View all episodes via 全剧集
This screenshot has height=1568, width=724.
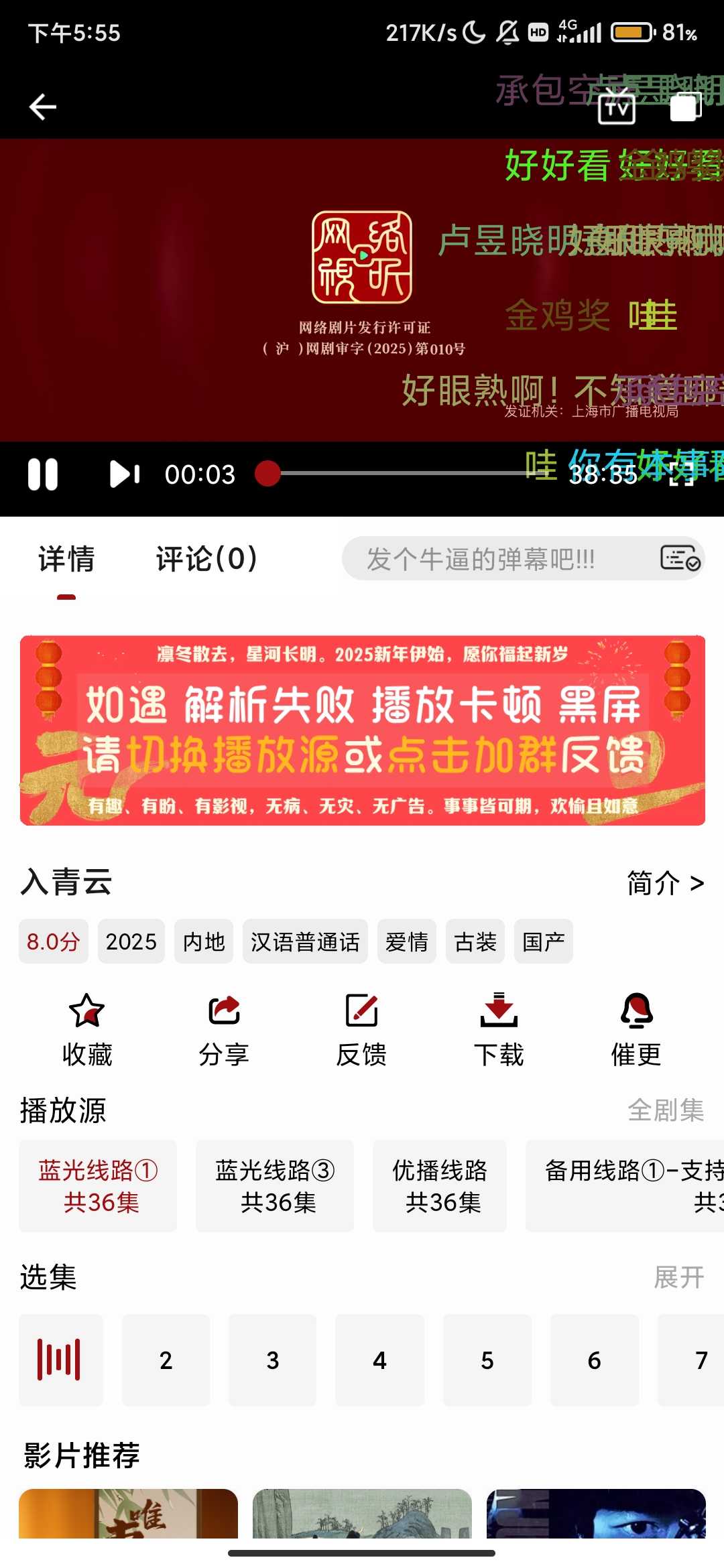pos(666,1110)
